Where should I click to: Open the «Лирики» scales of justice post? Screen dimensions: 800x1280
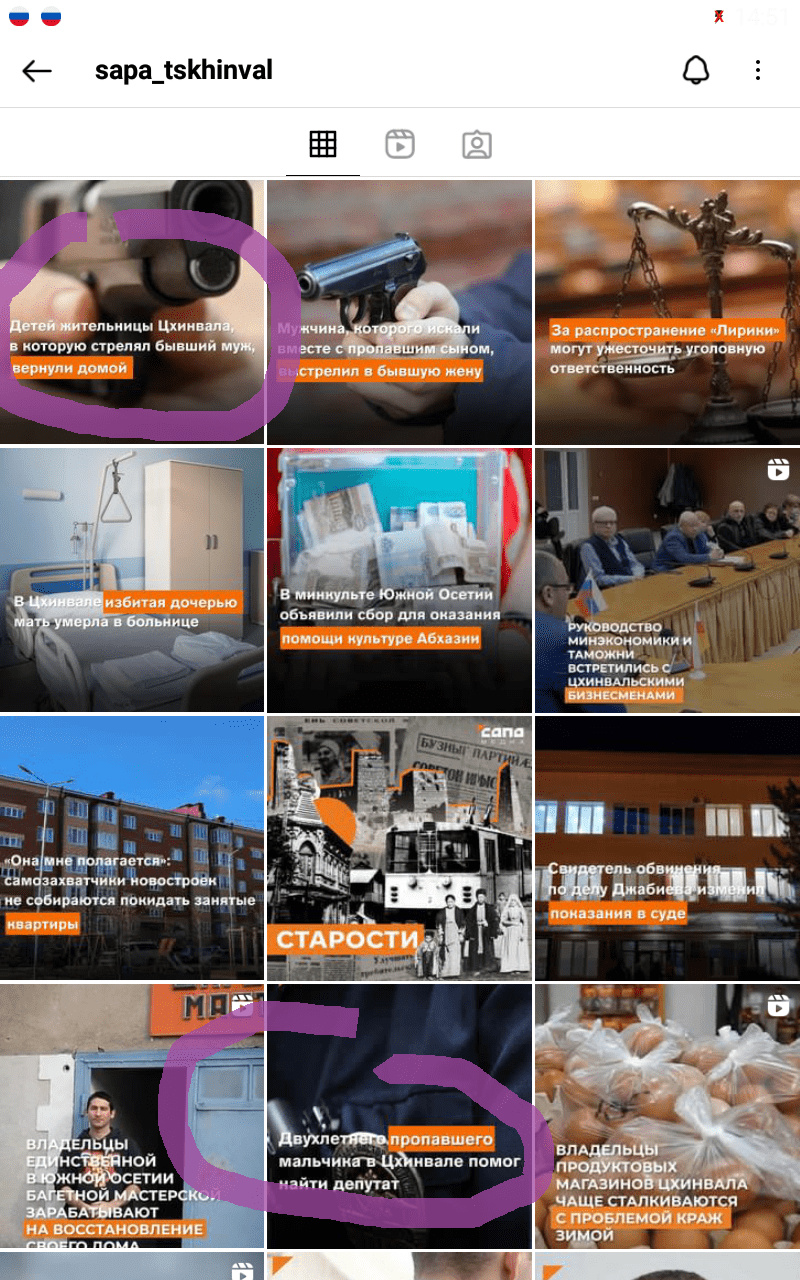[667, 312]
